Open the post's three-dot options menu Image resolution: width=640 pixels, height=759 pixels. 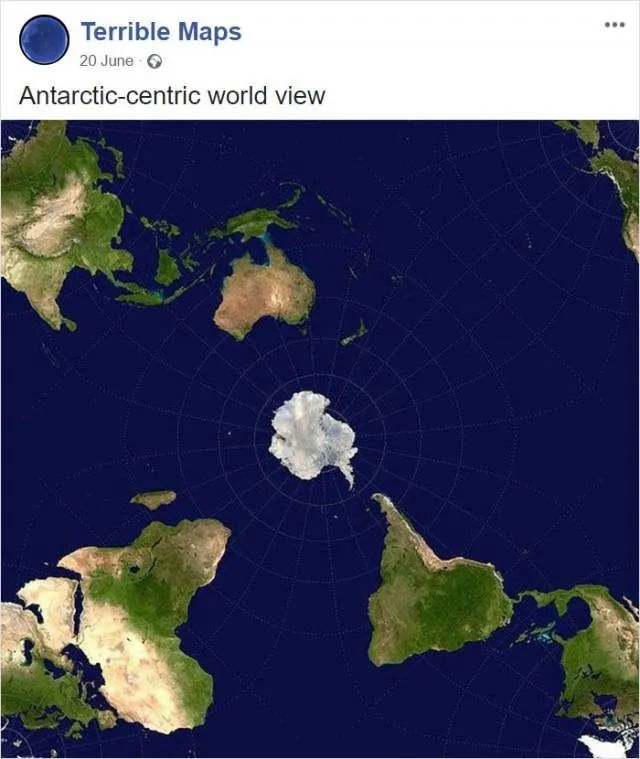pos(614,25)
